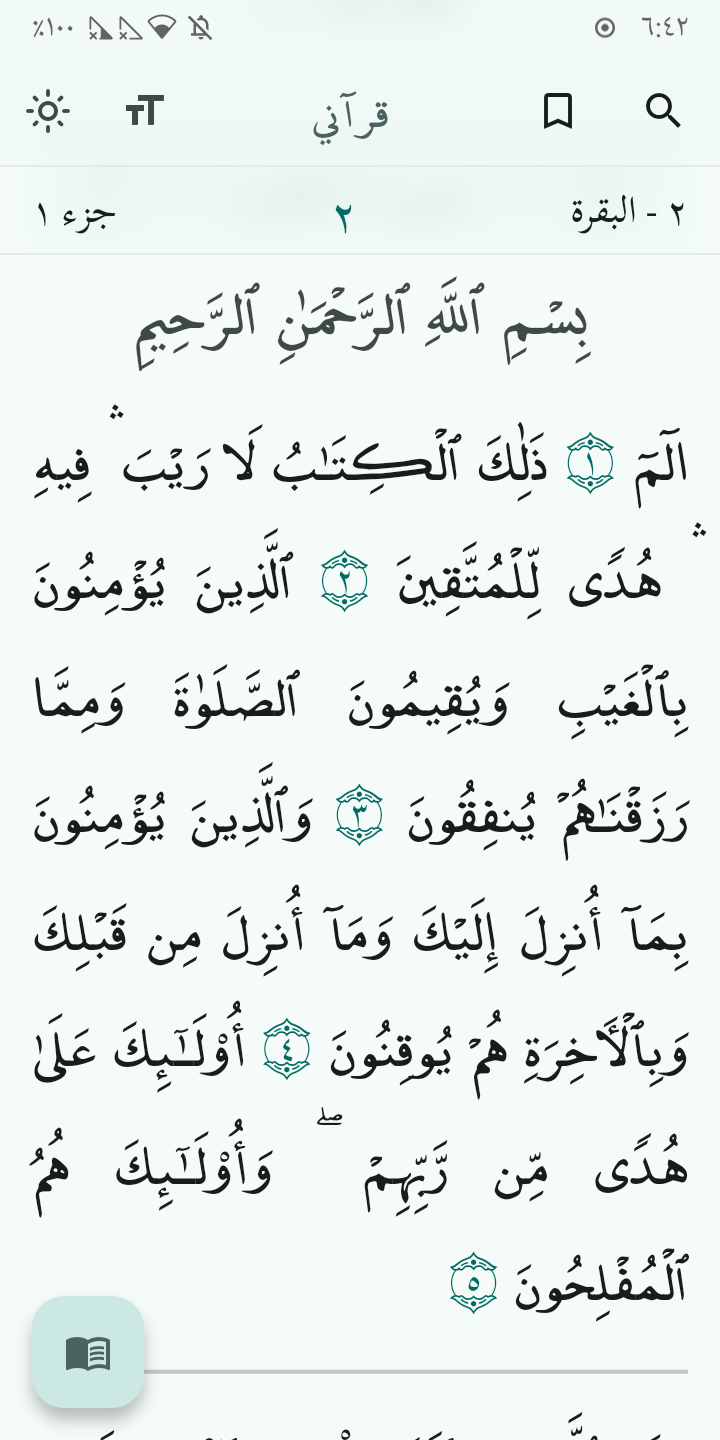720x1440 pixels.
Task: Open the search icon
Action: click(x=663, y=111)
